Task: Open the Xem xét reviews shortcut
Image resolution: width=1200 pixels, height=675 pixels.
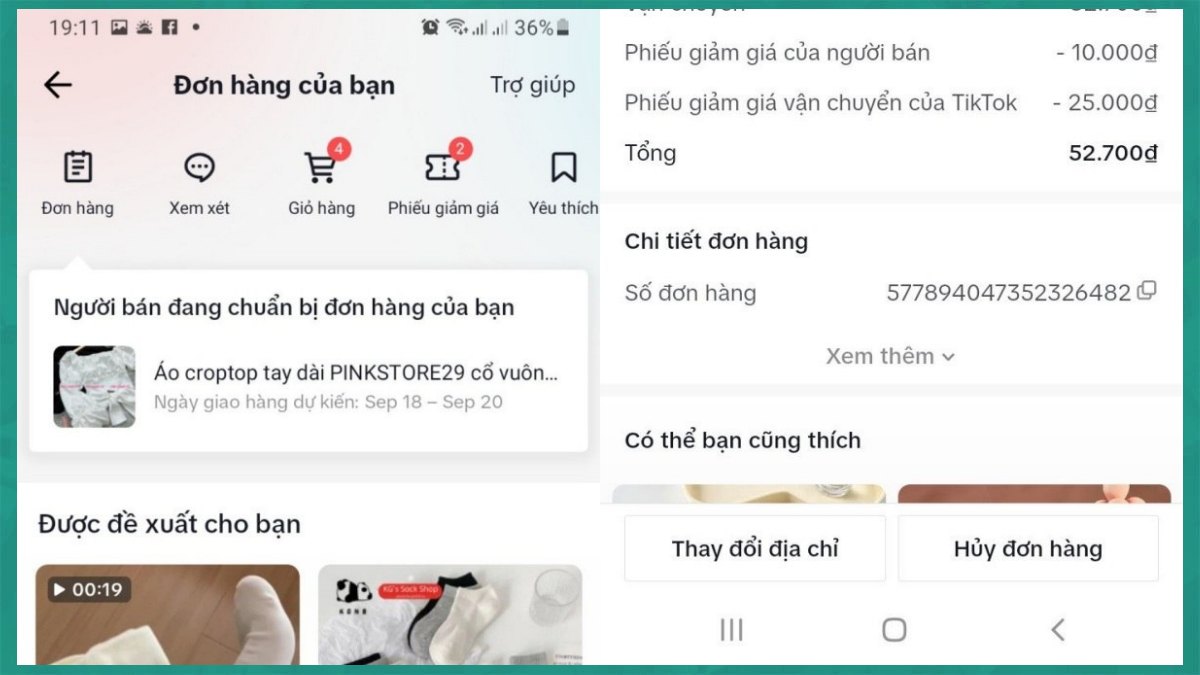Action: coord(199,182)
